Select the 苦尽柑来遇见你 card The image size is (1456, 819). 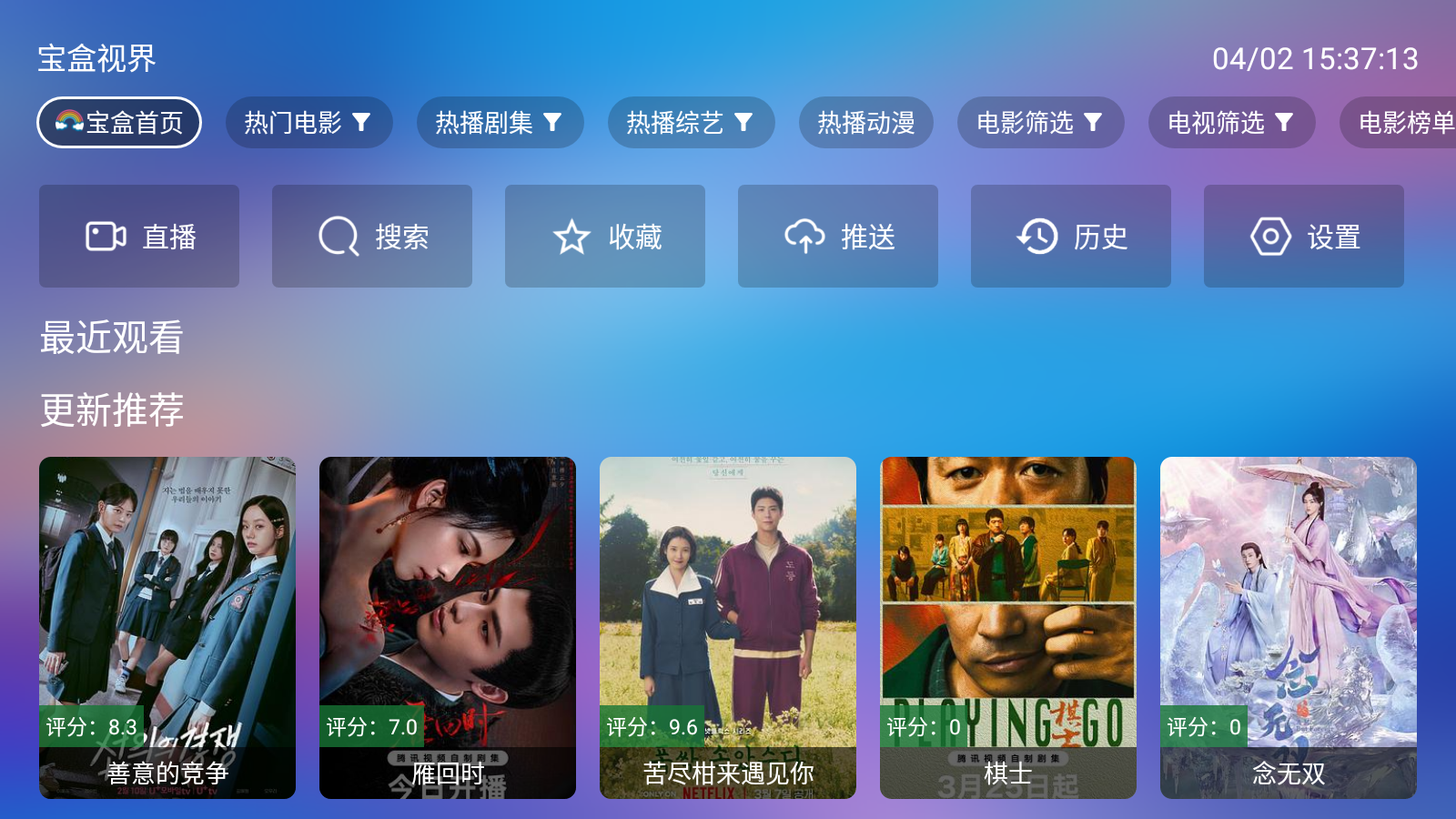728,628
